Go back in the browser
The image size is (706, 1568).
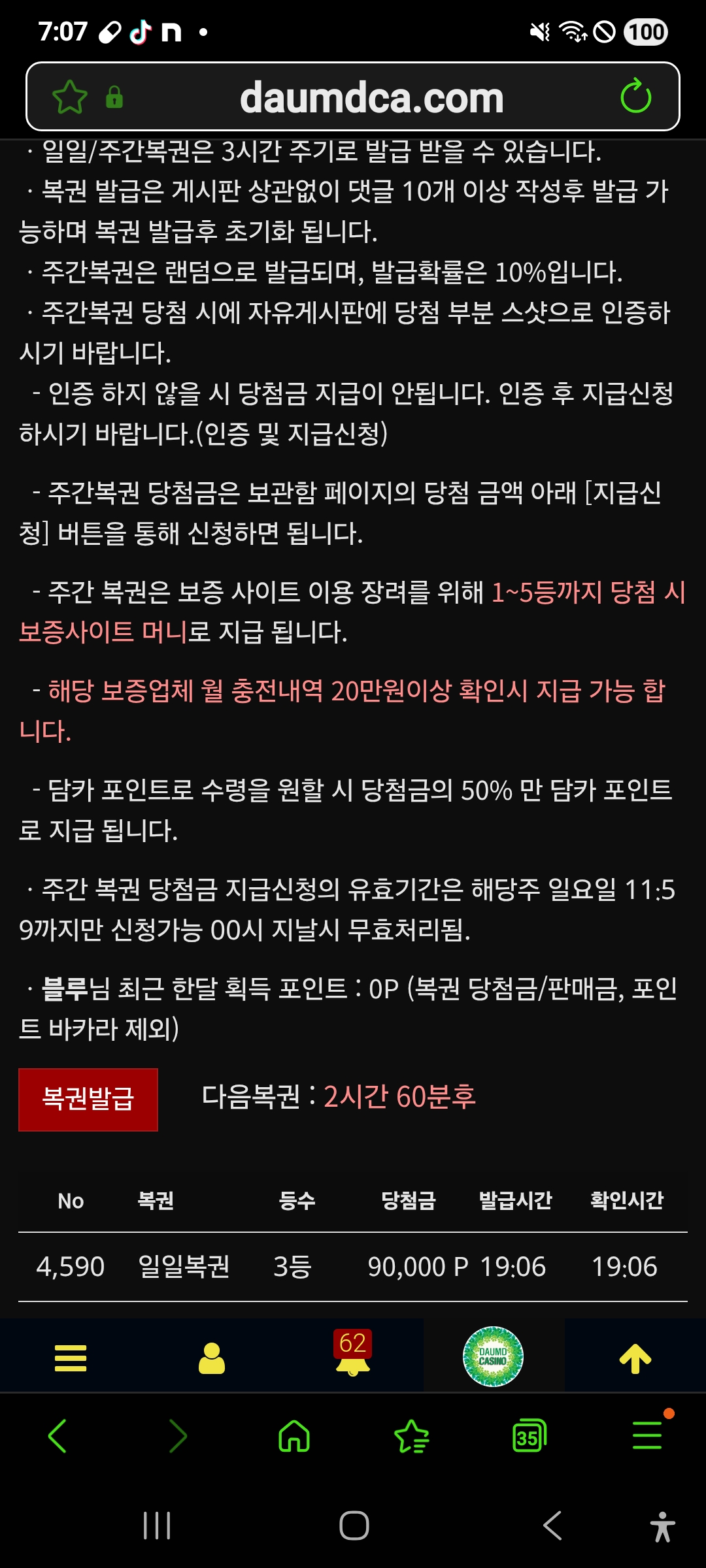(58, 1436)
